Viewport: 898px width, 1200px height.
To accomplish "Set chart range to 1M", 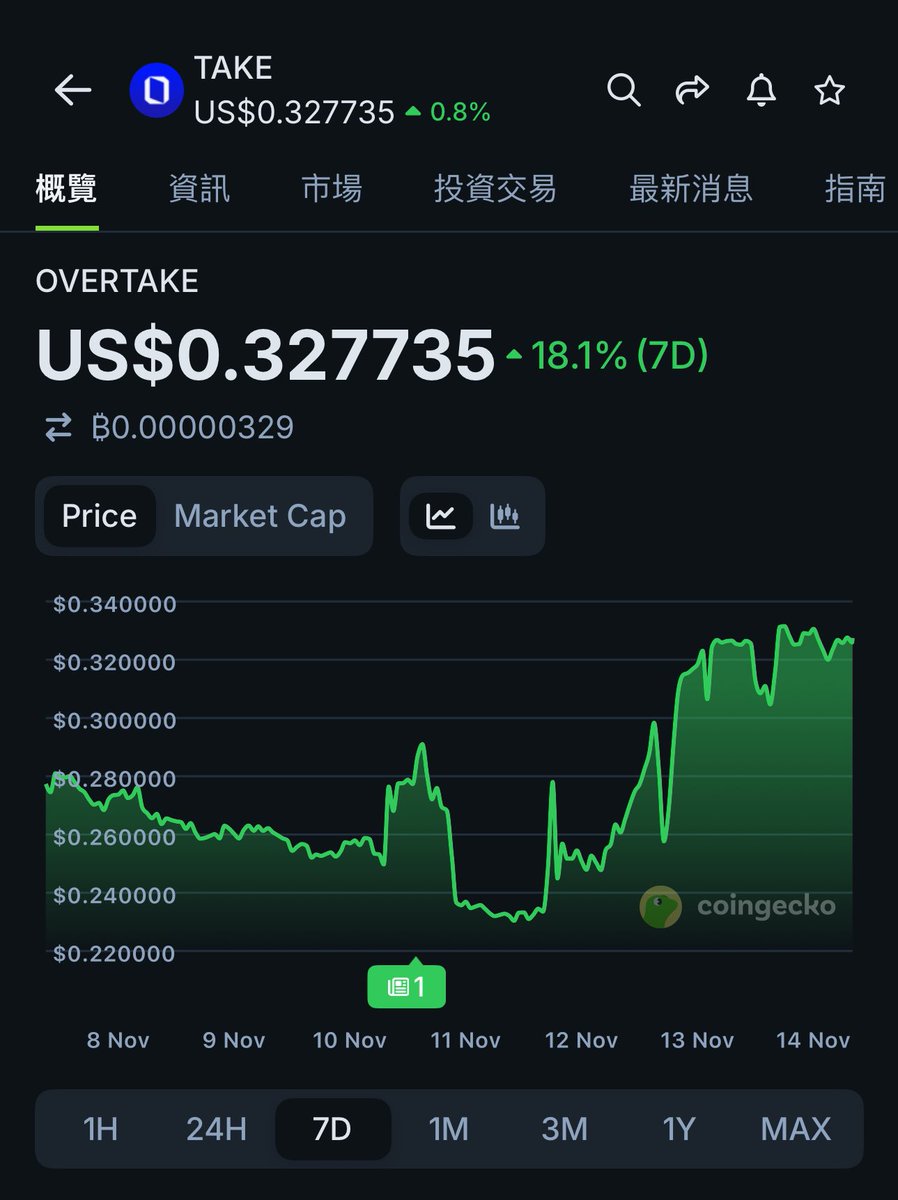I will point(448,1129).
